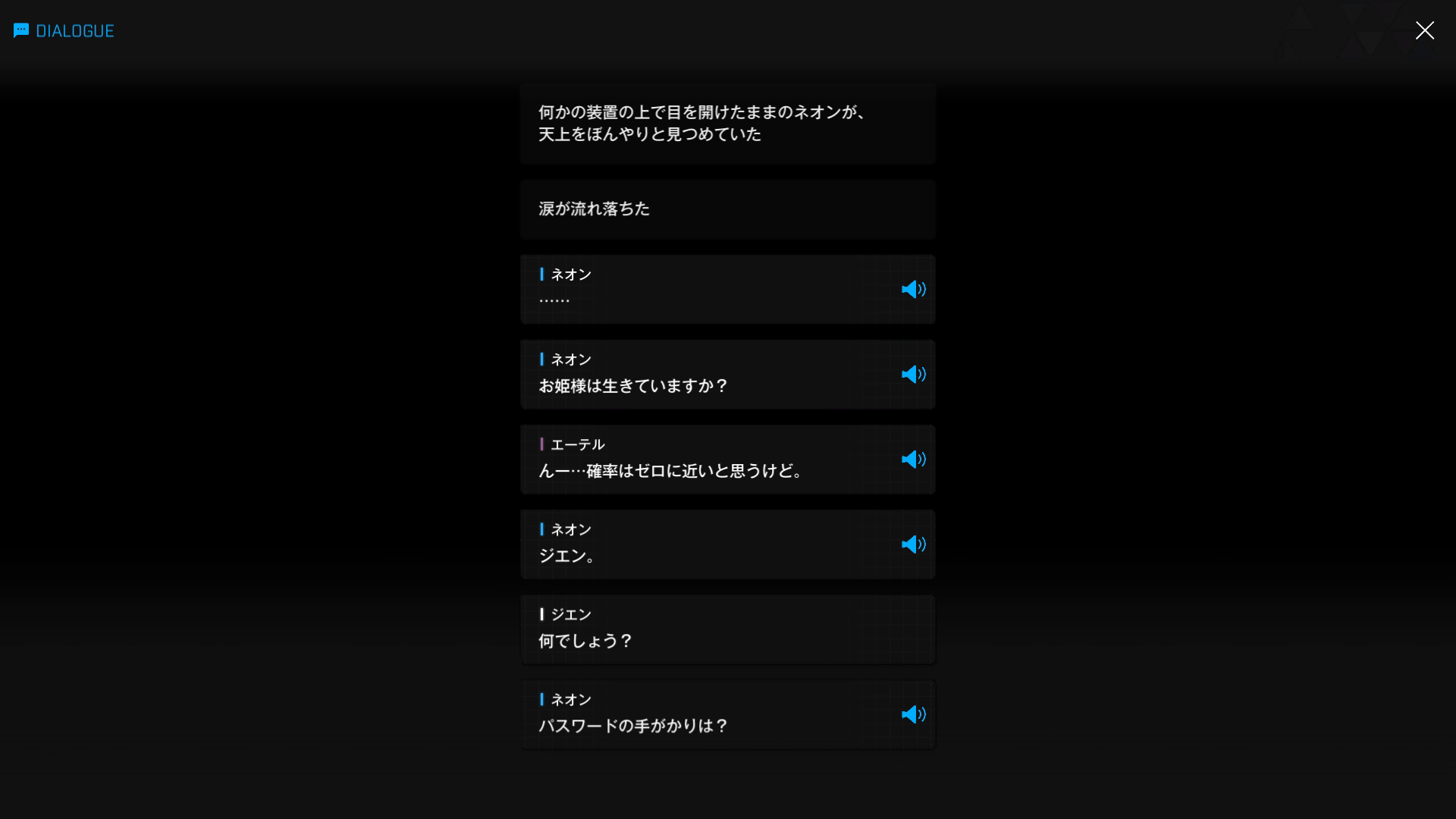Play voice for 'お姫様は生きていますか？'
Image resolution: width=1456 pixels, height=819 pixels.
coord(913,375)
